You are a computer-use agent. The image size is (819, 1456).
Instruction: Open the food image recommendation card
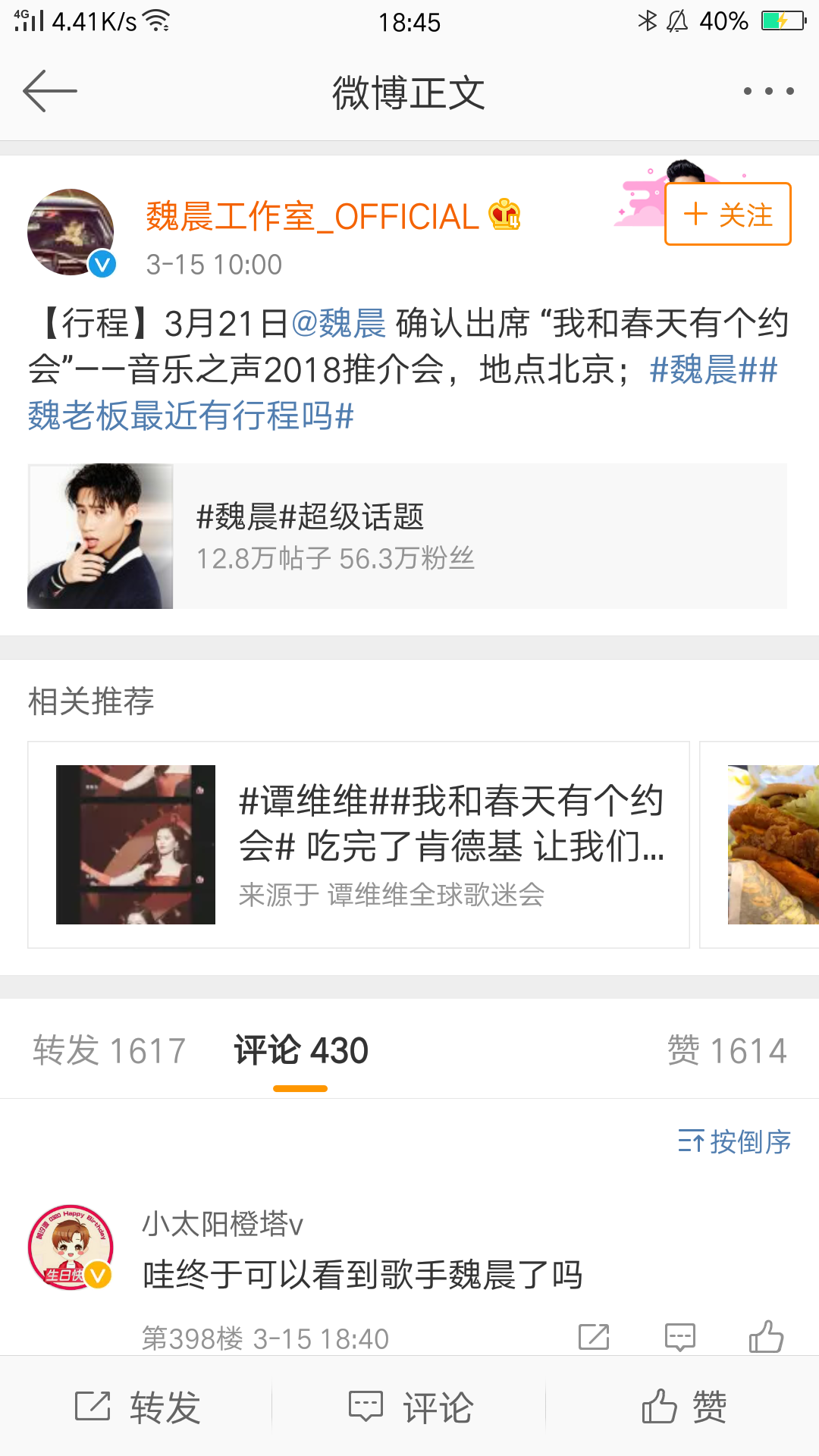[x=772, y=845]
